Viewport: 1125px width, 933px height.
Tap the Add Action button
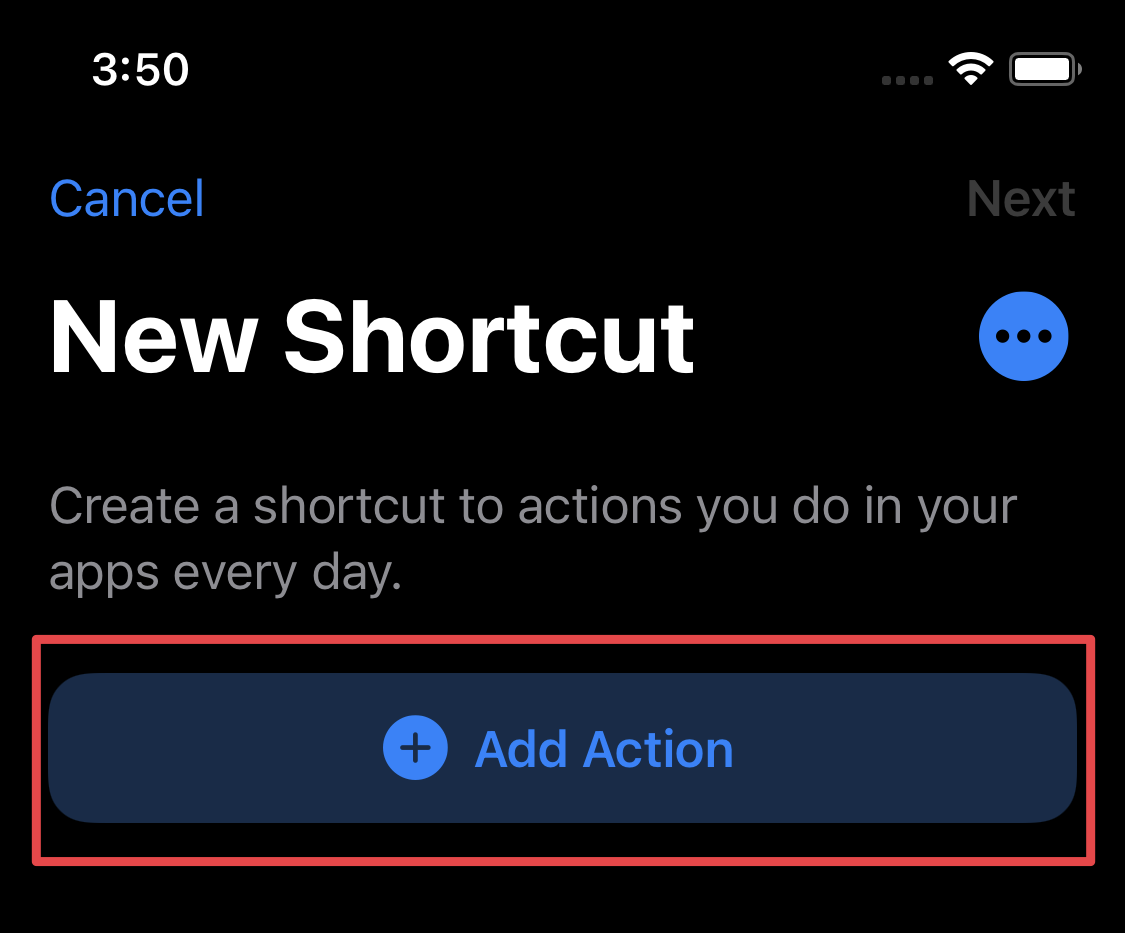(562, 748)
